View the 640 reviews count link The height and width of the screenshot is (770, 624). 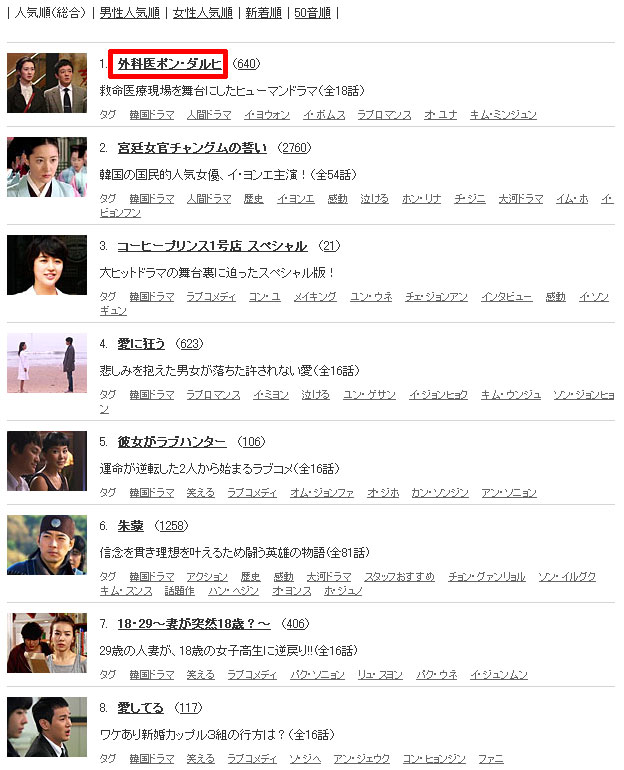246,64
